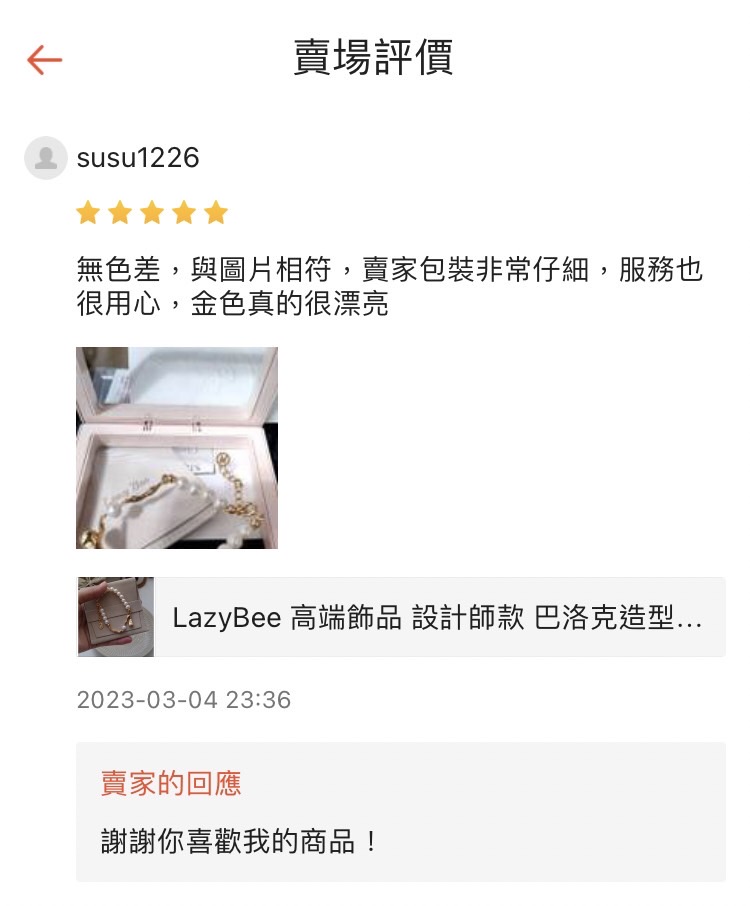Go back using the orange arrow
Image resolution: width=750 pixels, height=906 pixels.
(45, 60)
